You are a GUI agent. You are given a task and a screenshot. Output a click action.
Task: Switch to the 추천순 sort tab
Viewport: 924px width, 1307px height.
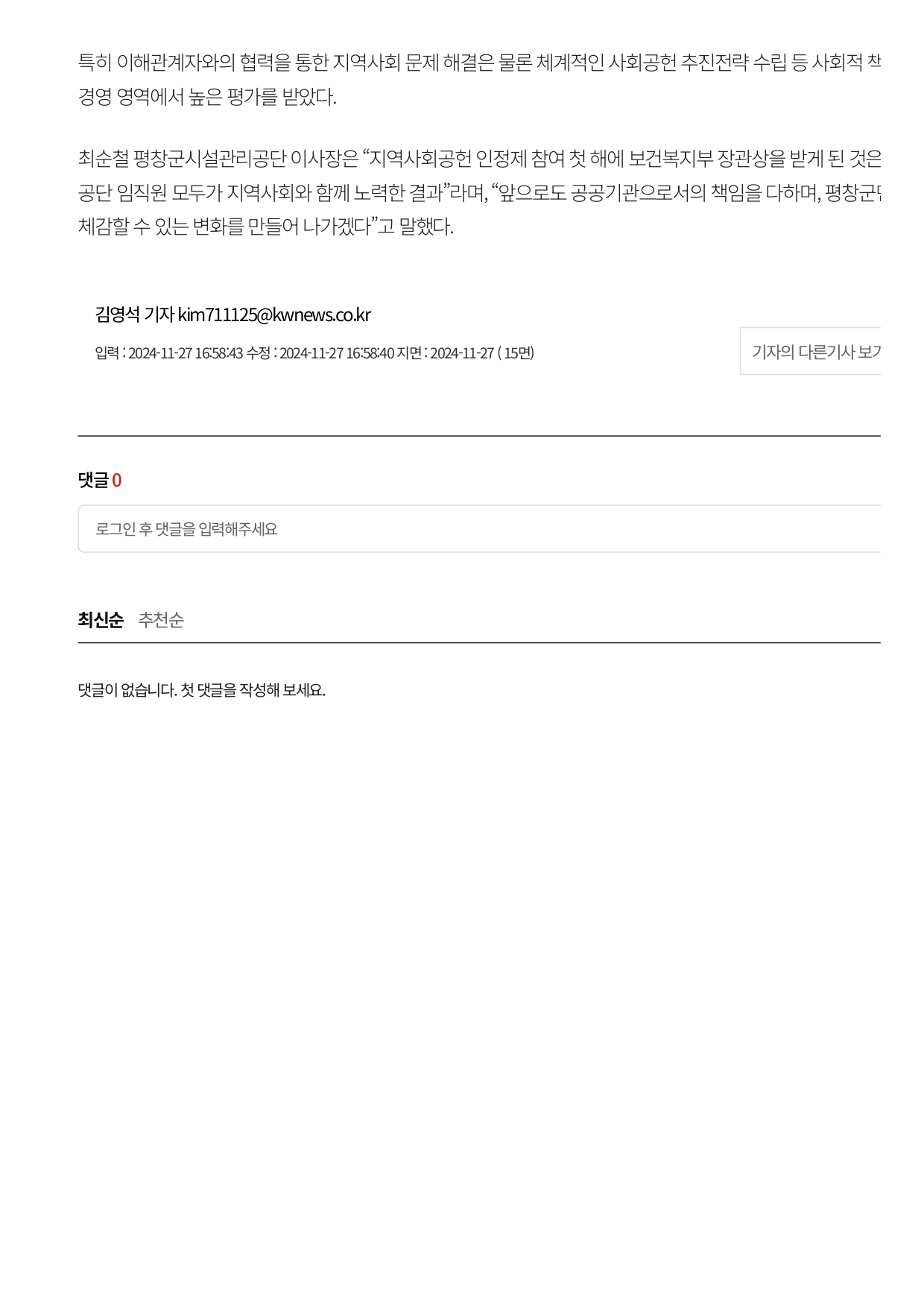tap(161, 620)
